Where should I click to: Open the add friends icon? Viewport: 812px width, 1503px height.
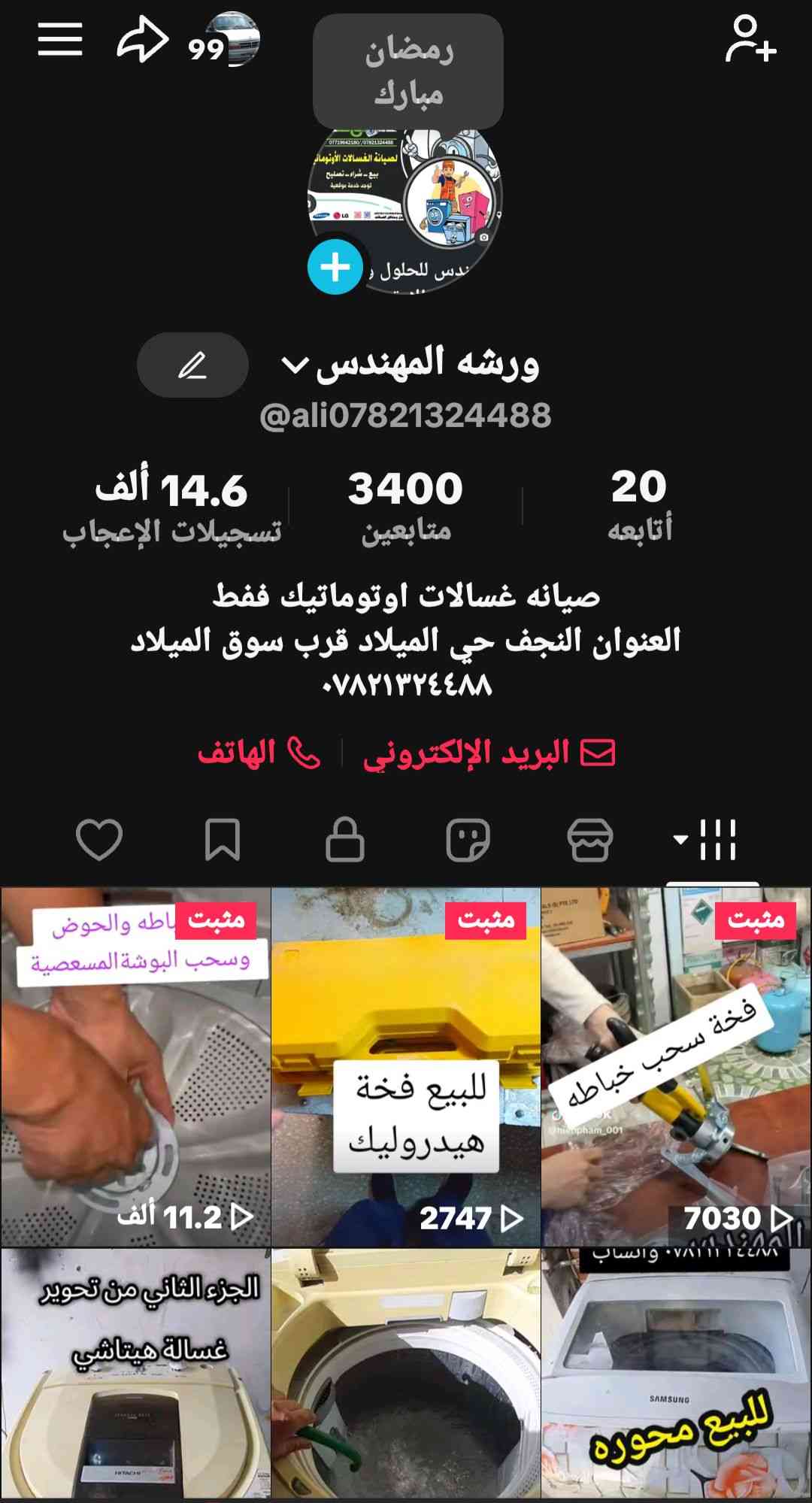[x=750, y=39]
